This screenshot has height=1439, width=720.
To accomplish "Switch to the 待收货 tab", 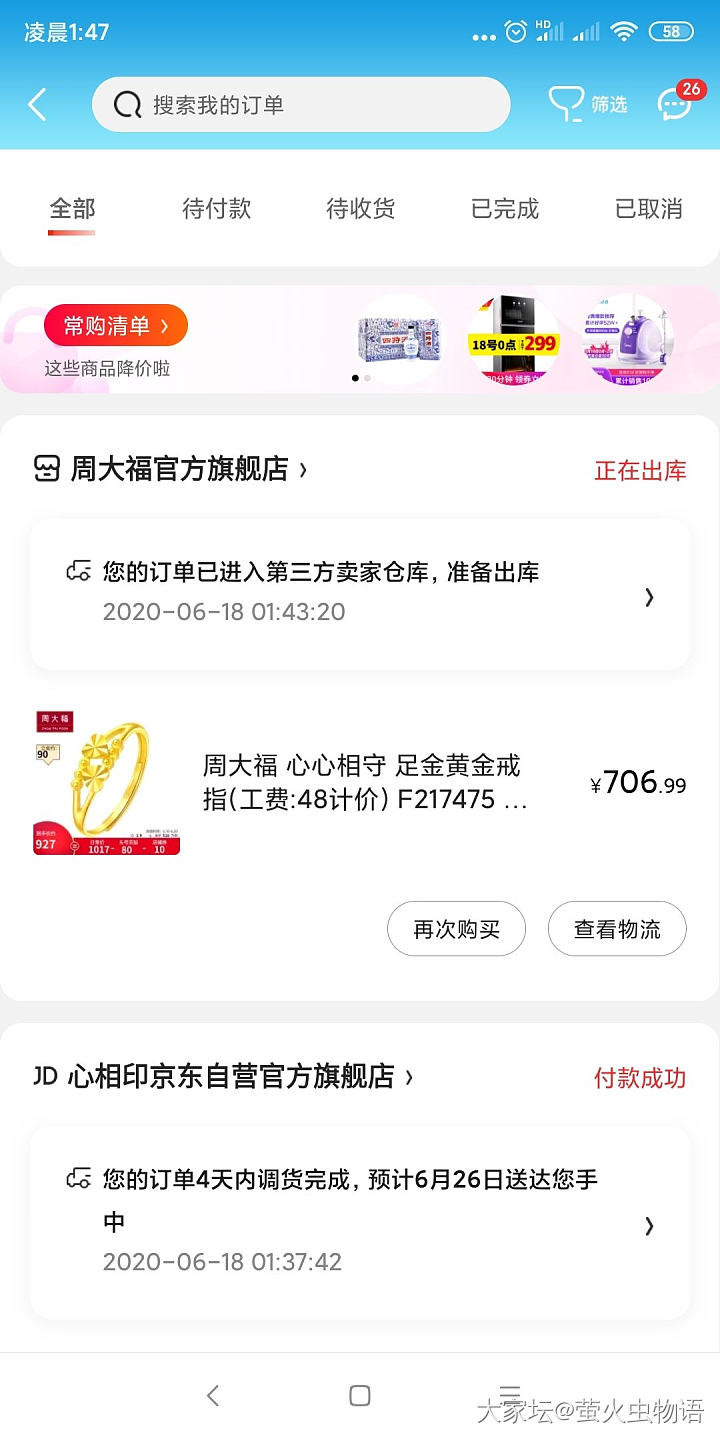I will point(360,209).
